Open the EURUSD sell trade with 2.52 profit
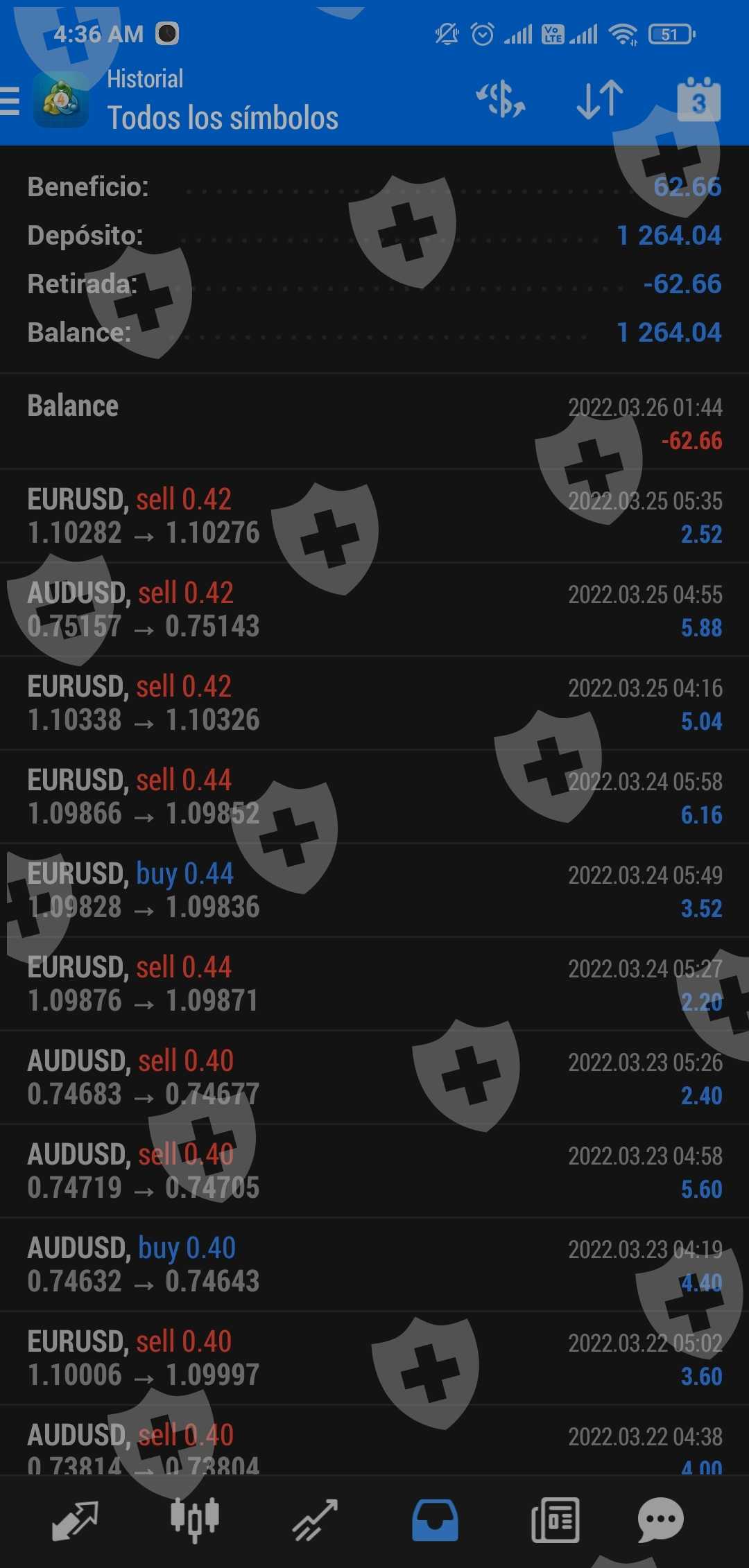 [x=374, y=516]
